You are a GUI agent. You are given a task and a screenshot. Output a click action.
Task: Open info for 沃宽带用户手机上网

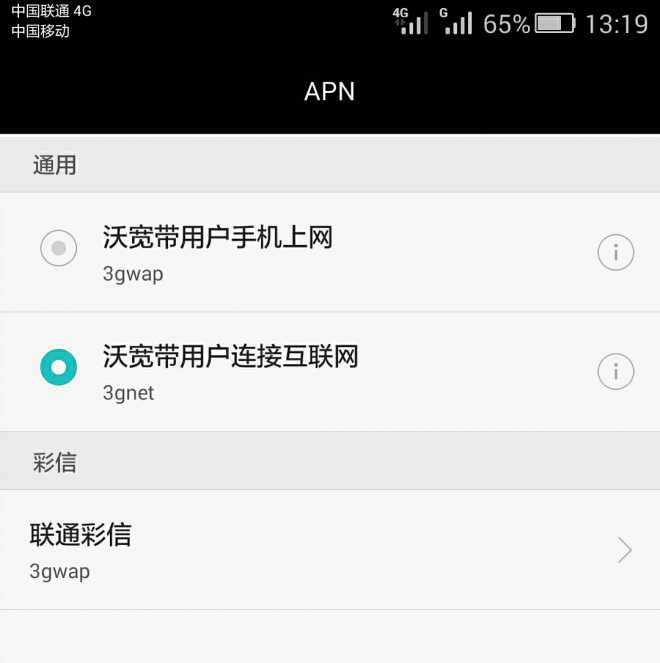(x=615, y=253)
